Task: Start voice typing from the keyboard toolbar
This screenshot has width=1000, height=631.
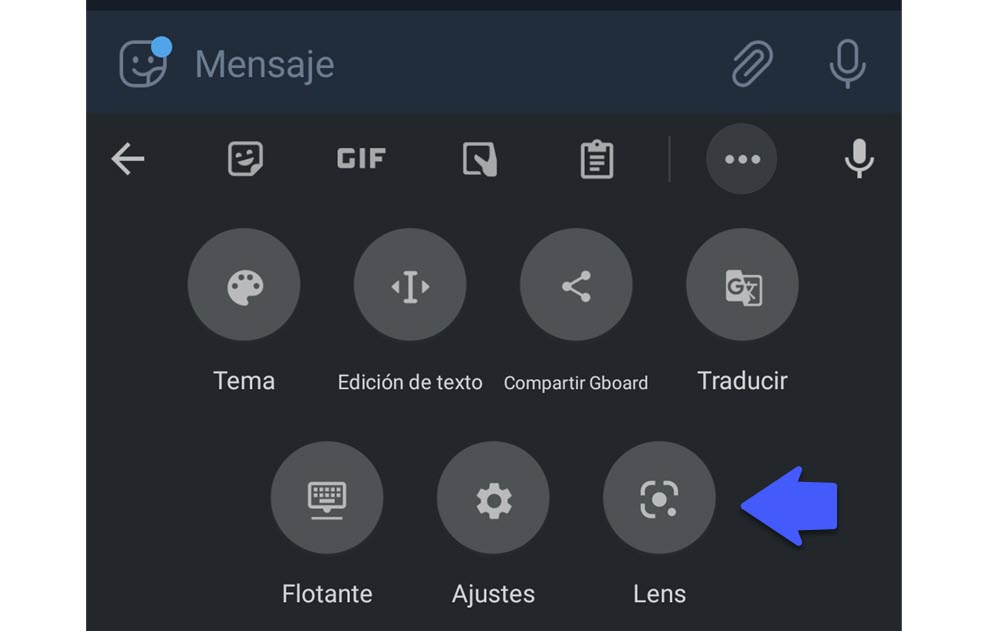Action: point(859,158)
